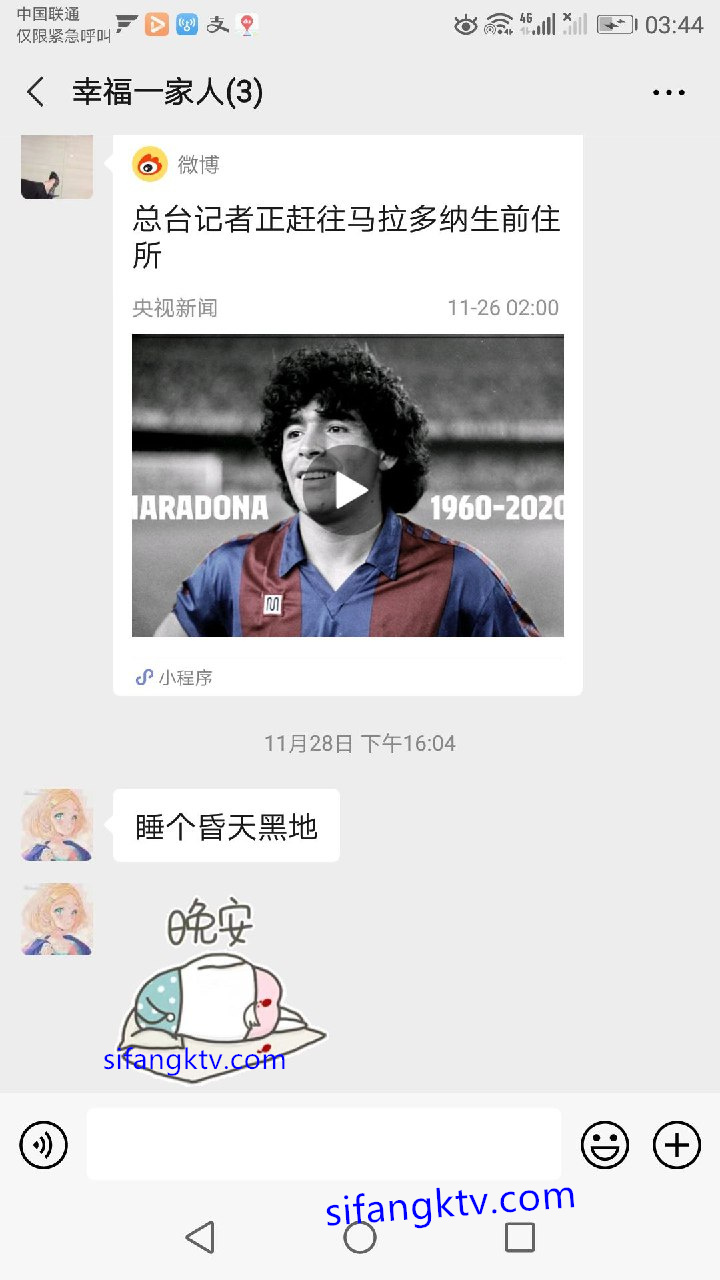This screenshot has height=1280, width=720.
Task: Tap the system home button
Action: pos(360,1237)
